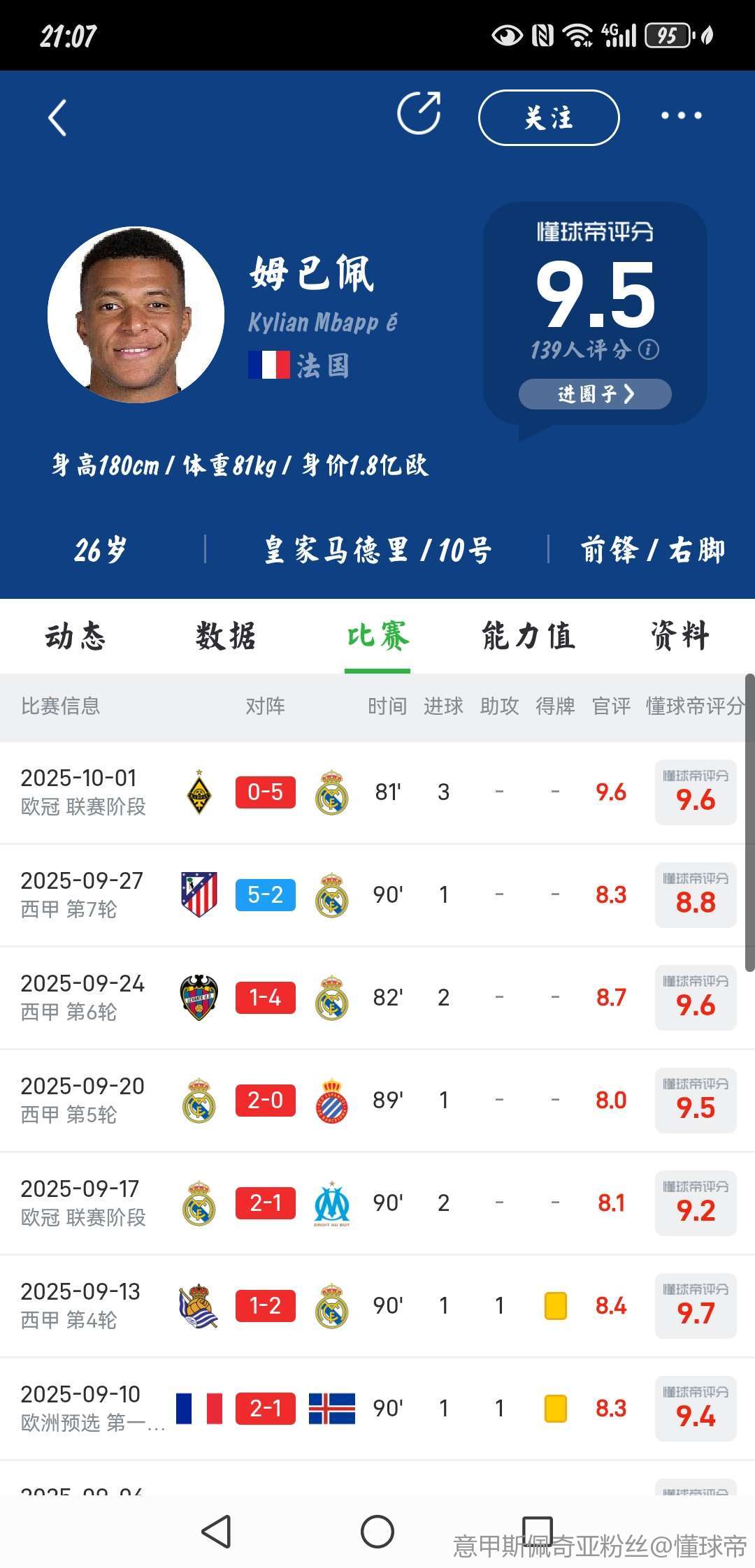Tap the system home button

pyautogui.click(x=377, y=1532)
